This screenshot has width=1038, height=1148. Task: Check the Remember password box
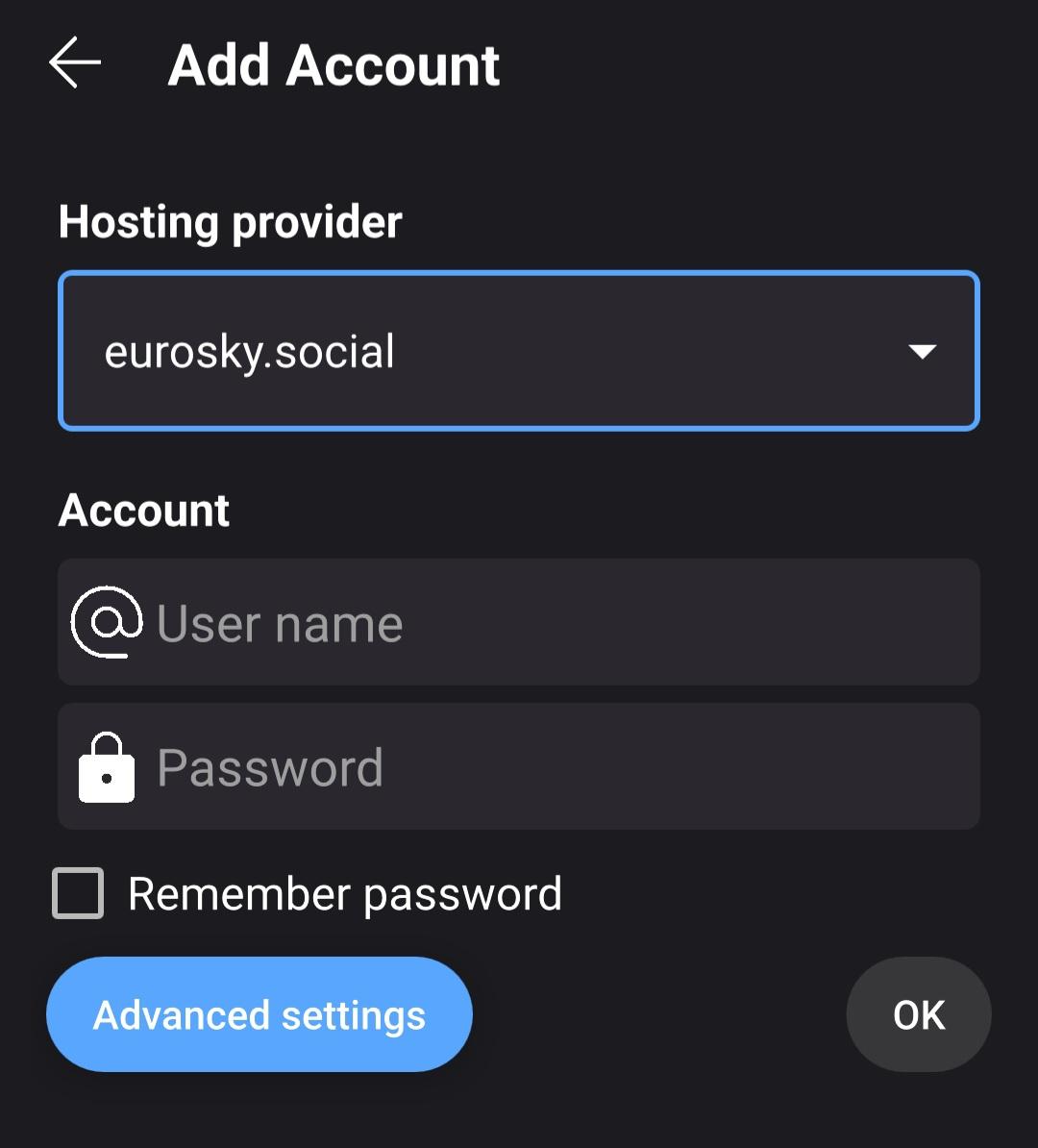pyautogui.click(x=78, y=894)
